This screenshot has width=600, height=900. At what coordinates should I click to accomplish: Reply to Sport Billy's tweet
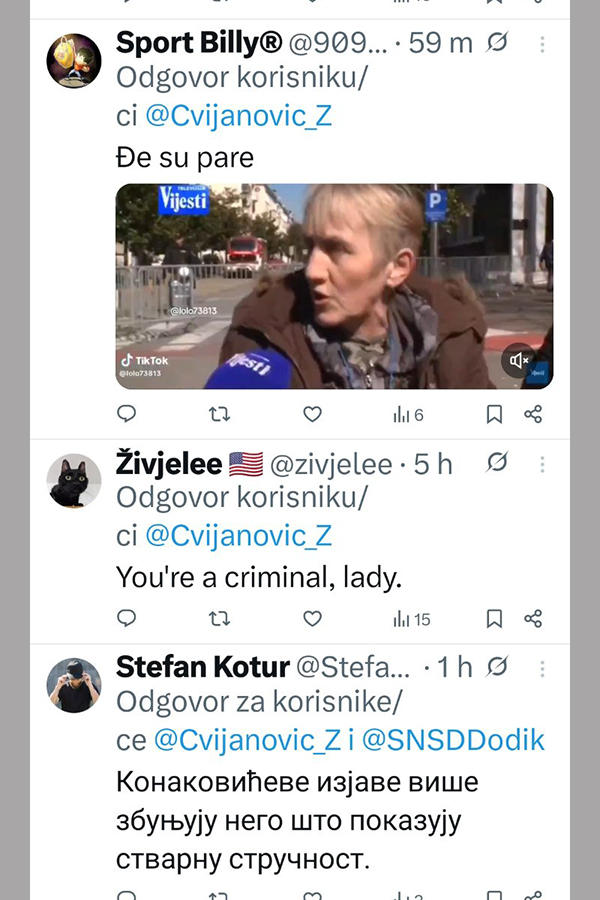tap(127, 414)
